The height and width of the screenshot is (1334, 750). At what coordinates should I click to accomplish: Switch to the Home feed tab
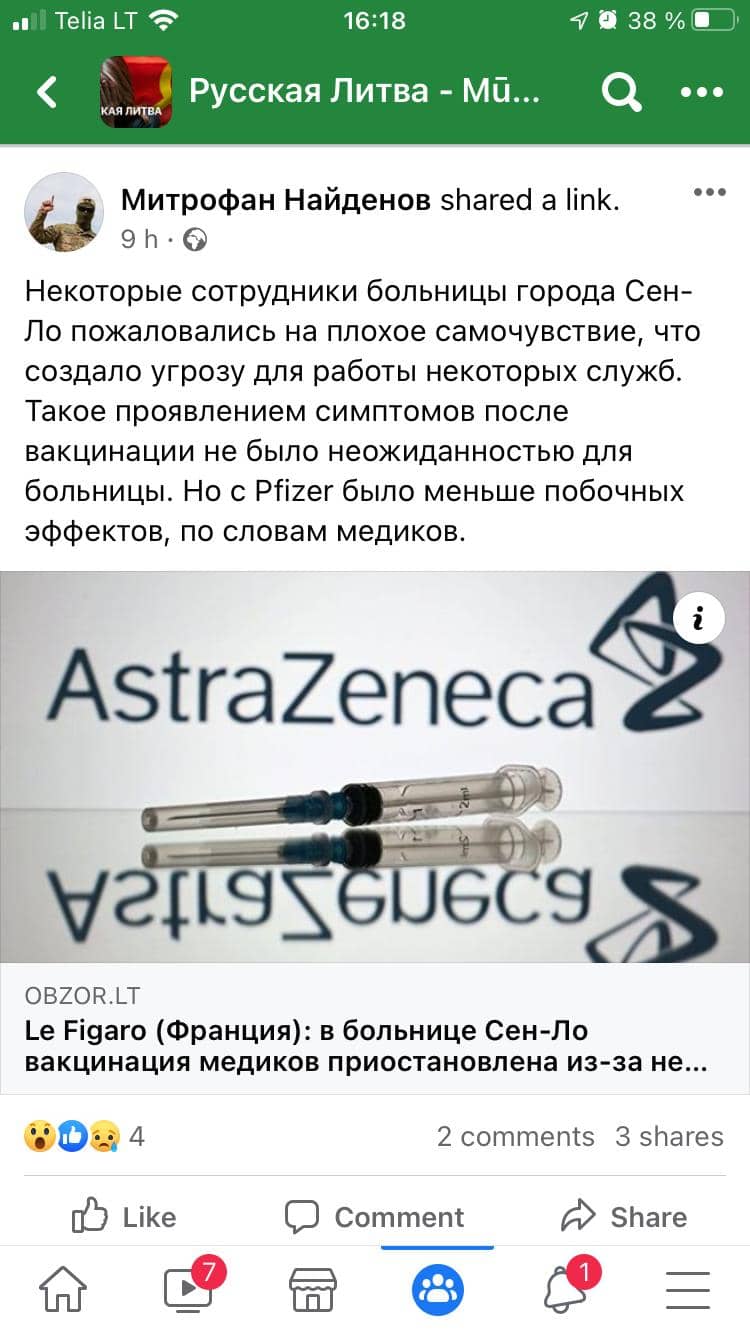click(x=62, y=1289)
